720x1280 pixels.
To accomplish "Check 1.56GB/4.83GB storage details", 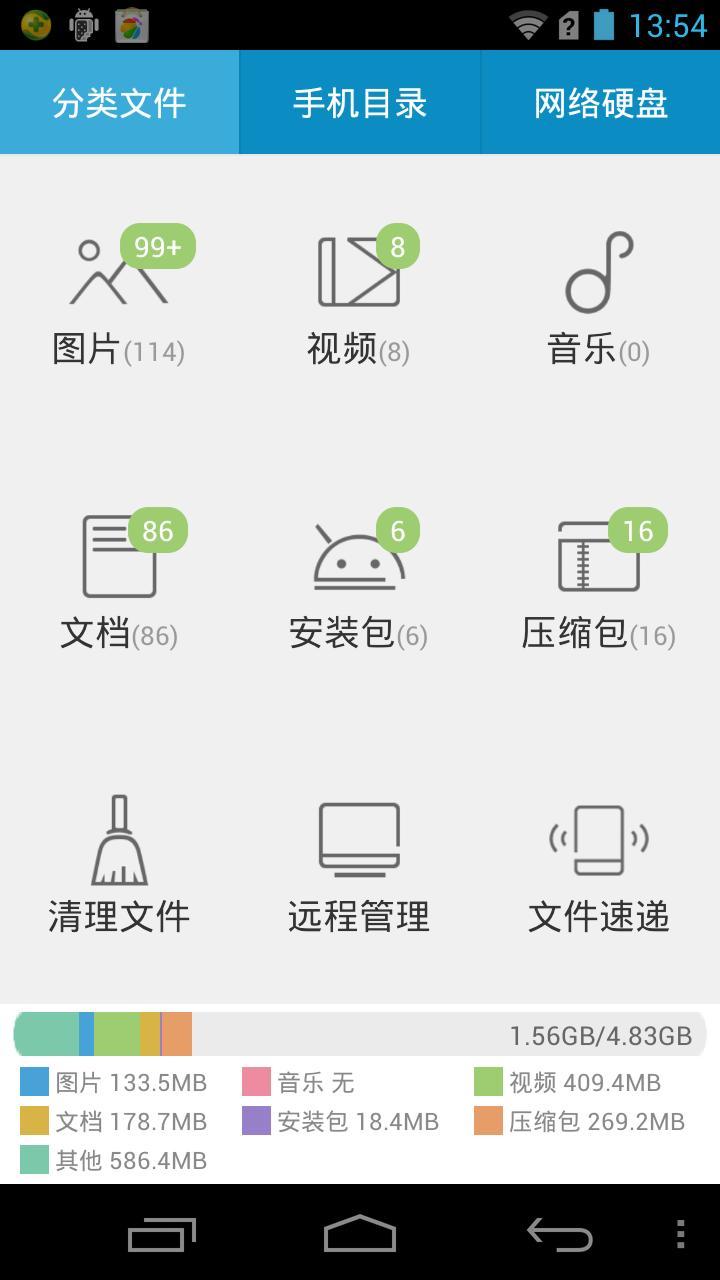I will pos(600,1034).
